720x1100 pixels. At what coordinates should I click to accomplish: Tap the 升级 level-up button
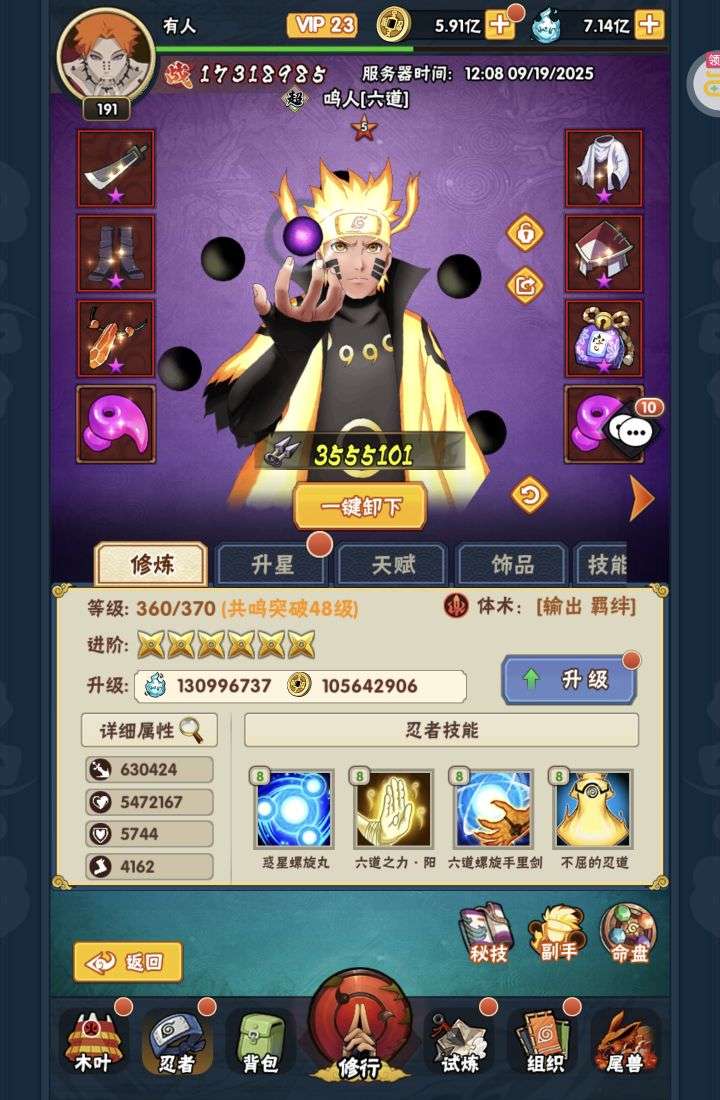coord(569,680)
